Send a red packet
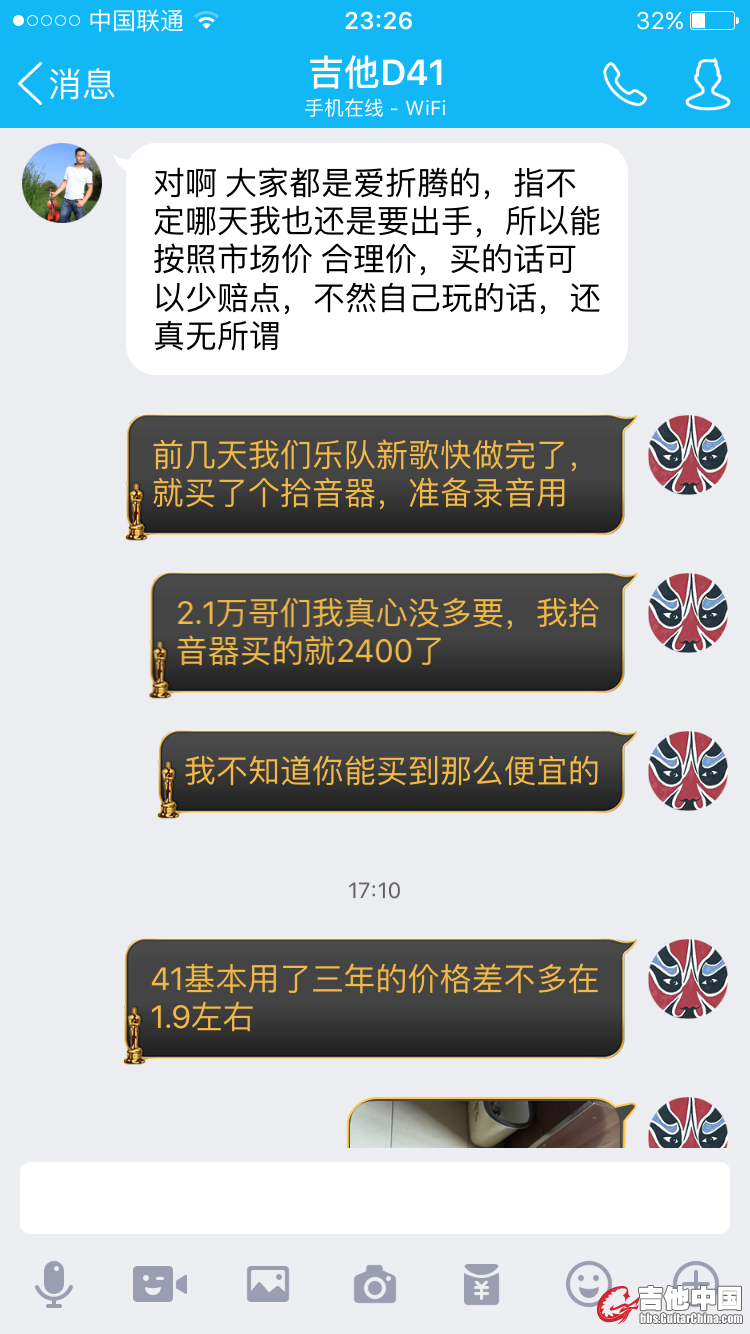Viewport: 750px width, 1334px height. click(x=481, y=1283)
